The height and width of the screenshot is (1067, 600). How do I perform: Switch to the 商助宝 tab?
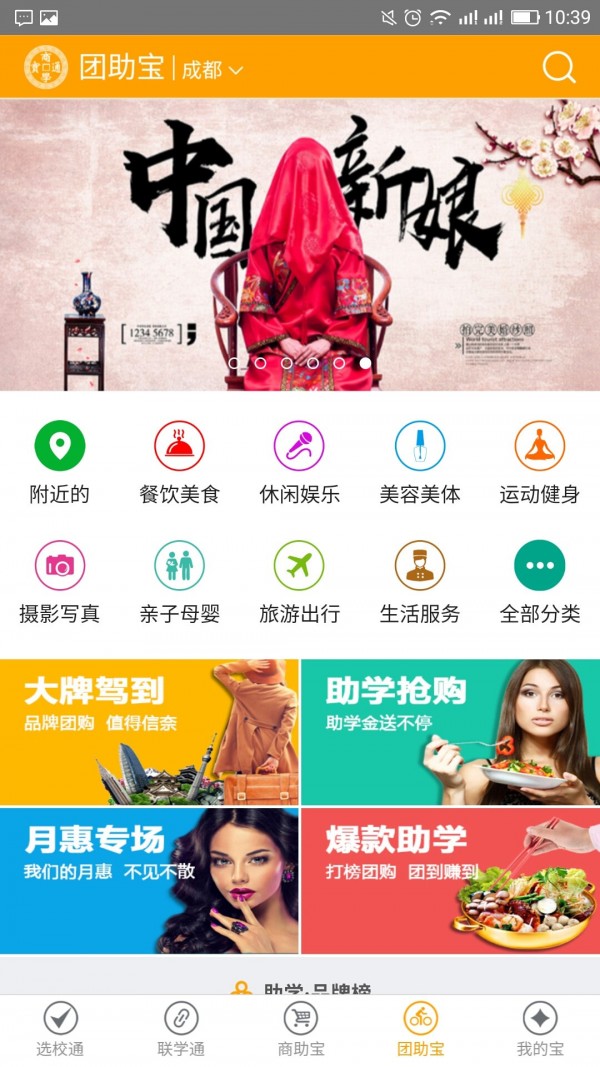tap(300, 1030)
